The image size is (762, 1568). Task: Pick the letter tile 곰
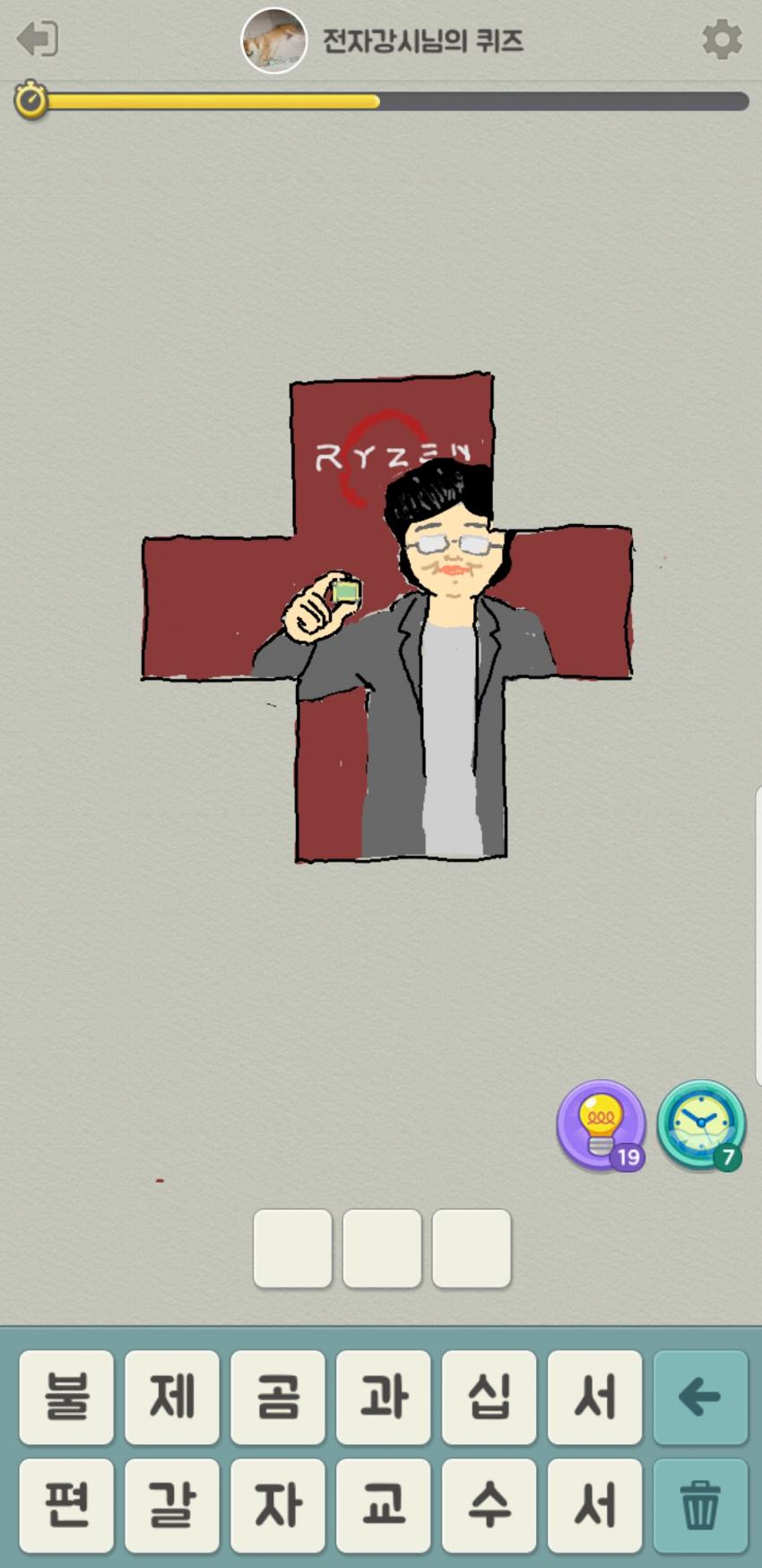tap(278, 1397)
